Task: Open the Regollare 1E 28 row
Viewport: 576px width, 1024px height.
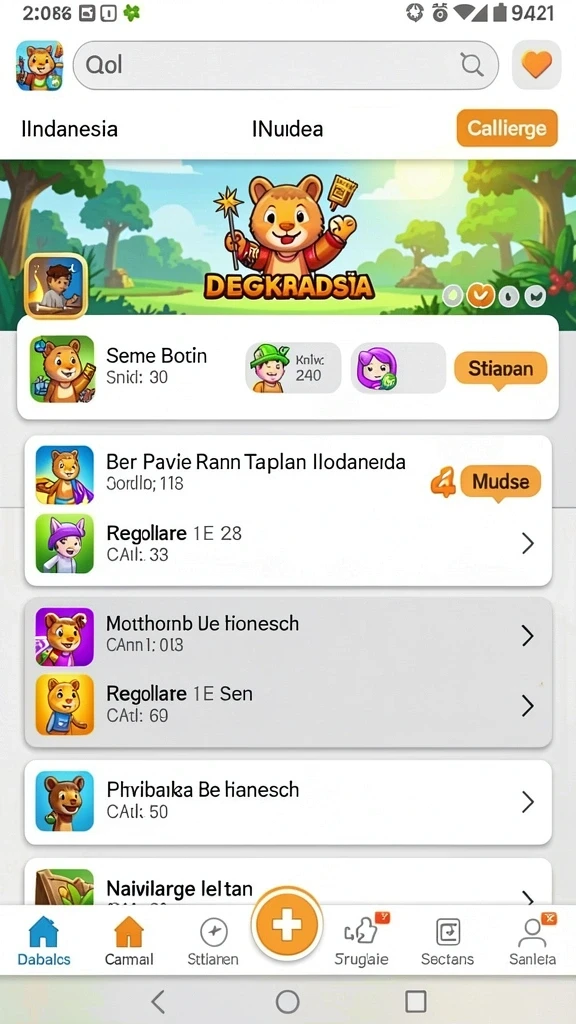Action: (x=288, y=543)
